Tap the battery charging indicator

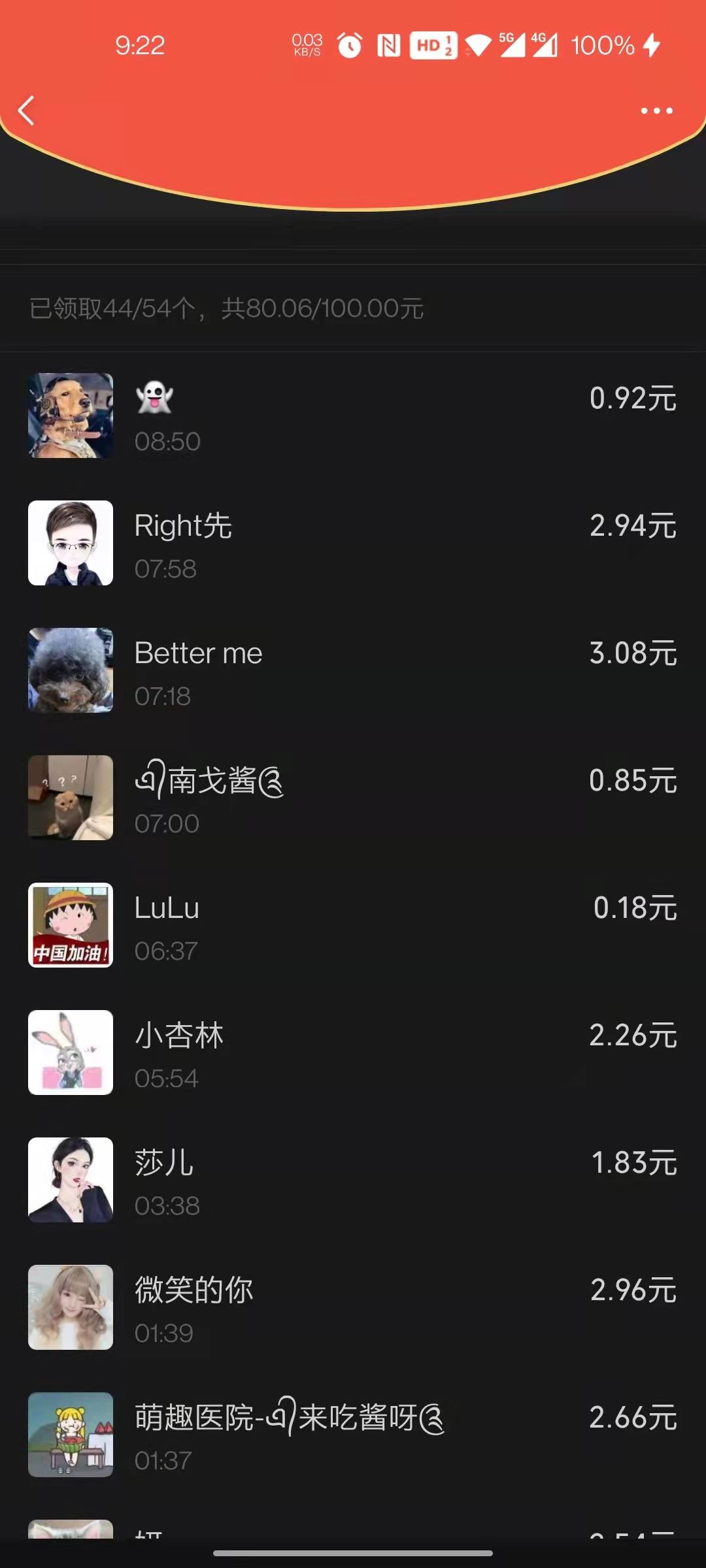click(x=650, y=46)
